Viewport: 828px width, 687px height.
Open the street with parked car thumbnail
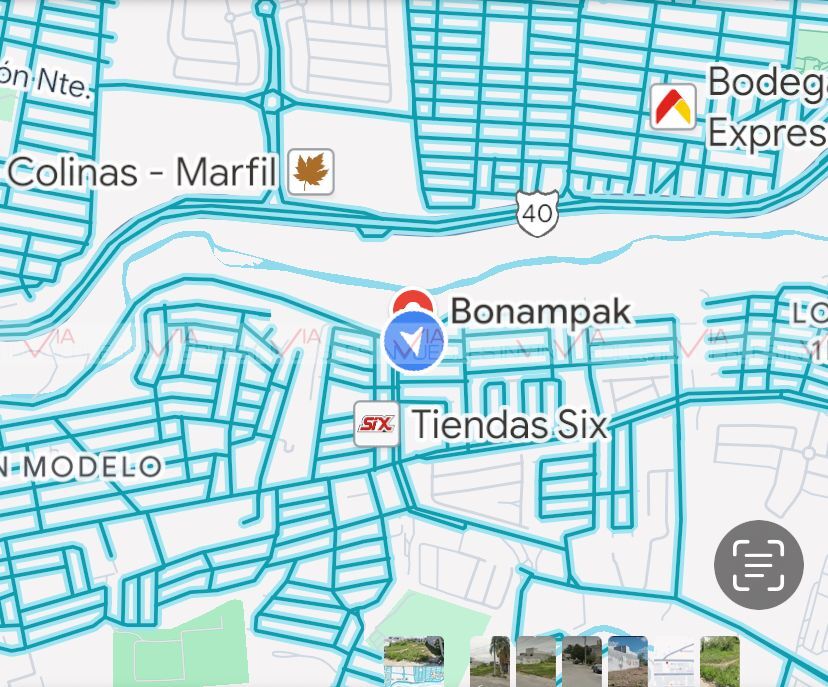click(582, 662)
